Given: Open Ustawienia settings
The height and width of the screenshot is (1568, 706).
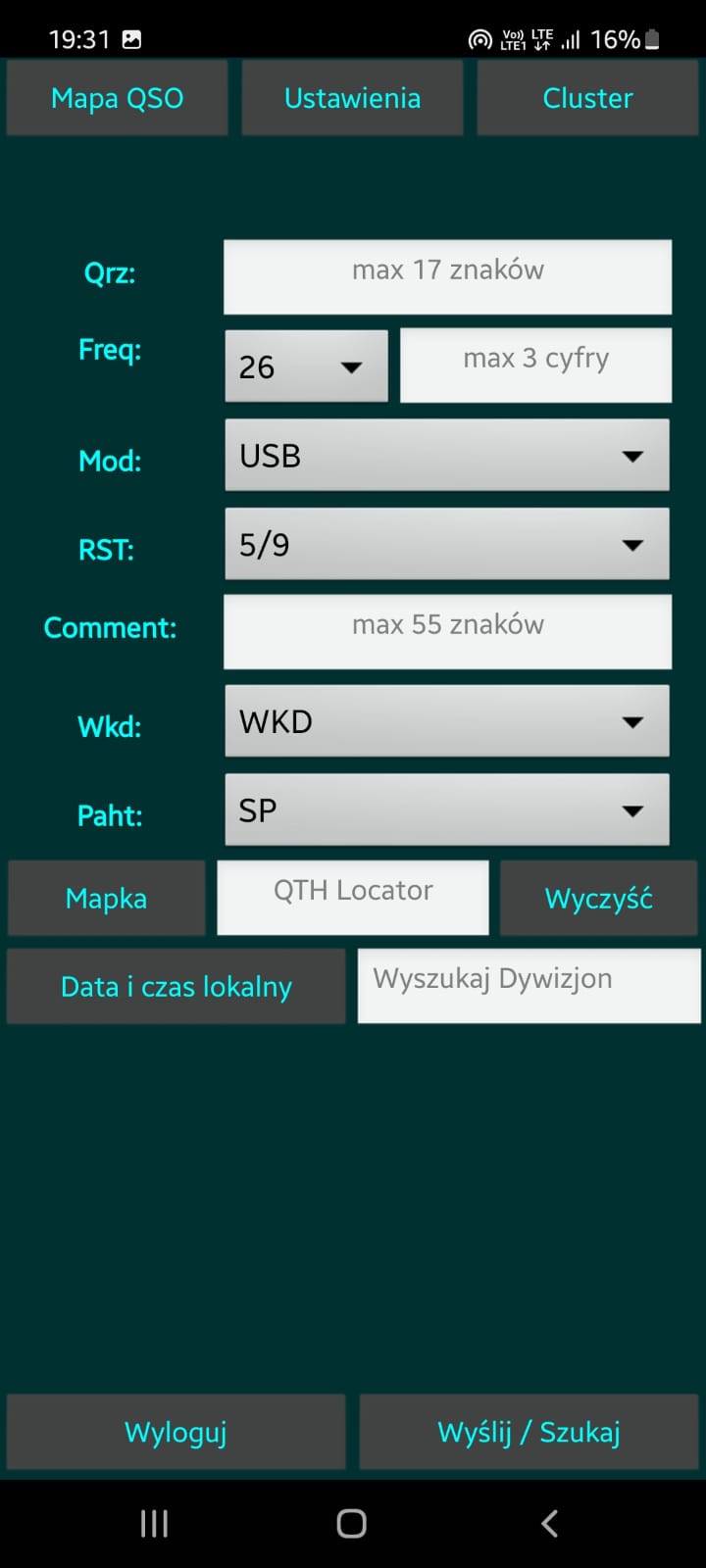Looking at the screenshot, I should [352, 98].
